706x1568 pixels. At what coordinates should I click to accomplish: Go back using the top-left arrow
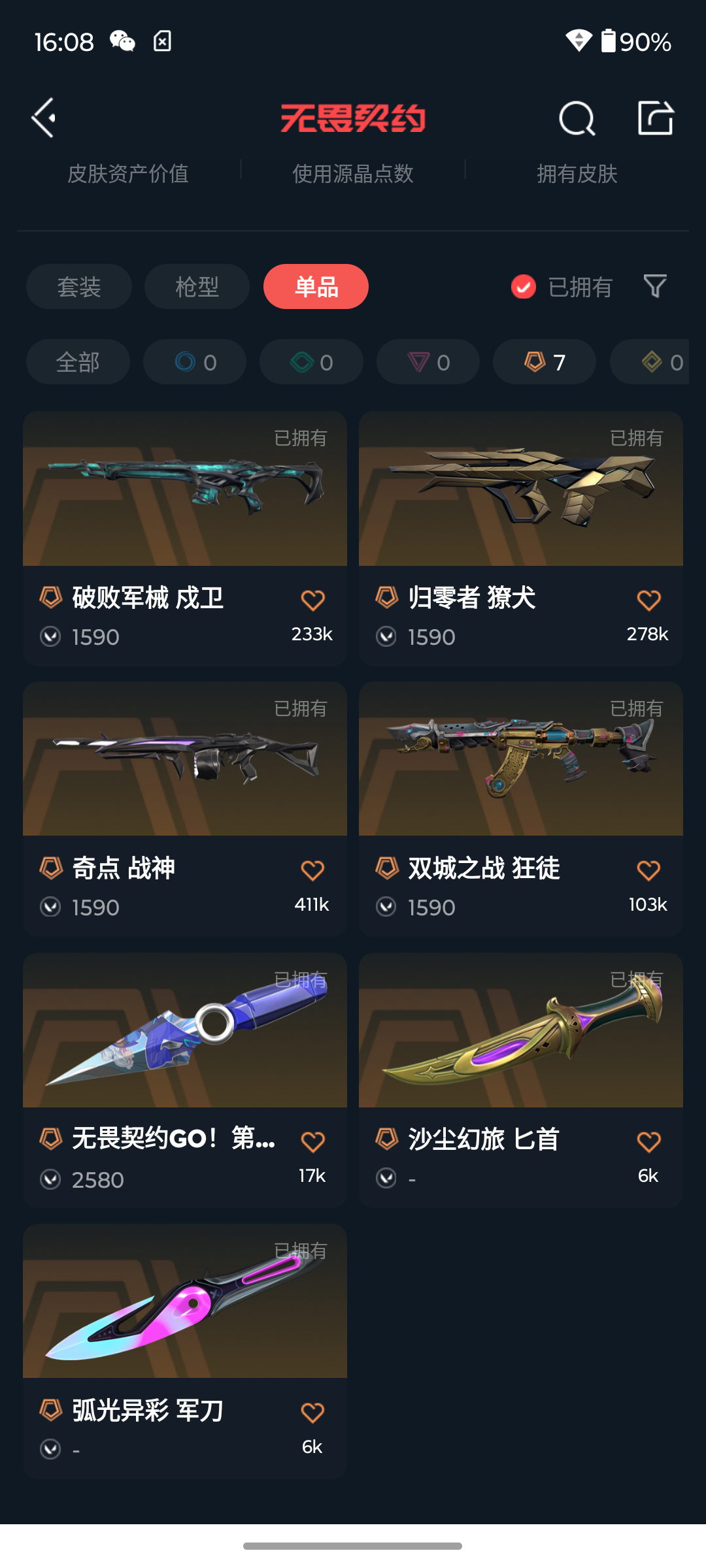pos(44,118)
